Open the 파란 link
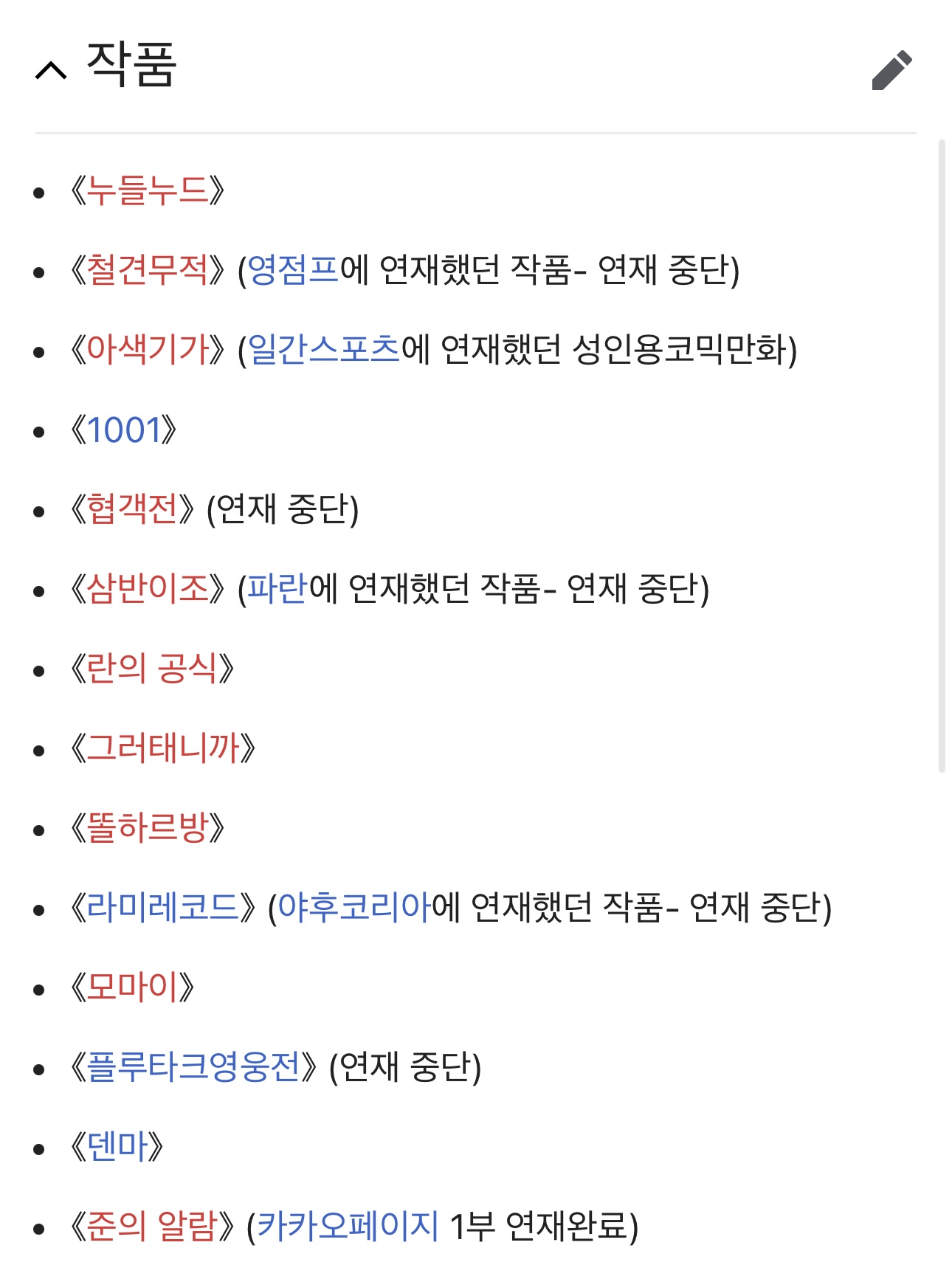Image resolution: width=952 pixels, height=1262 pixels. [277, 589]
